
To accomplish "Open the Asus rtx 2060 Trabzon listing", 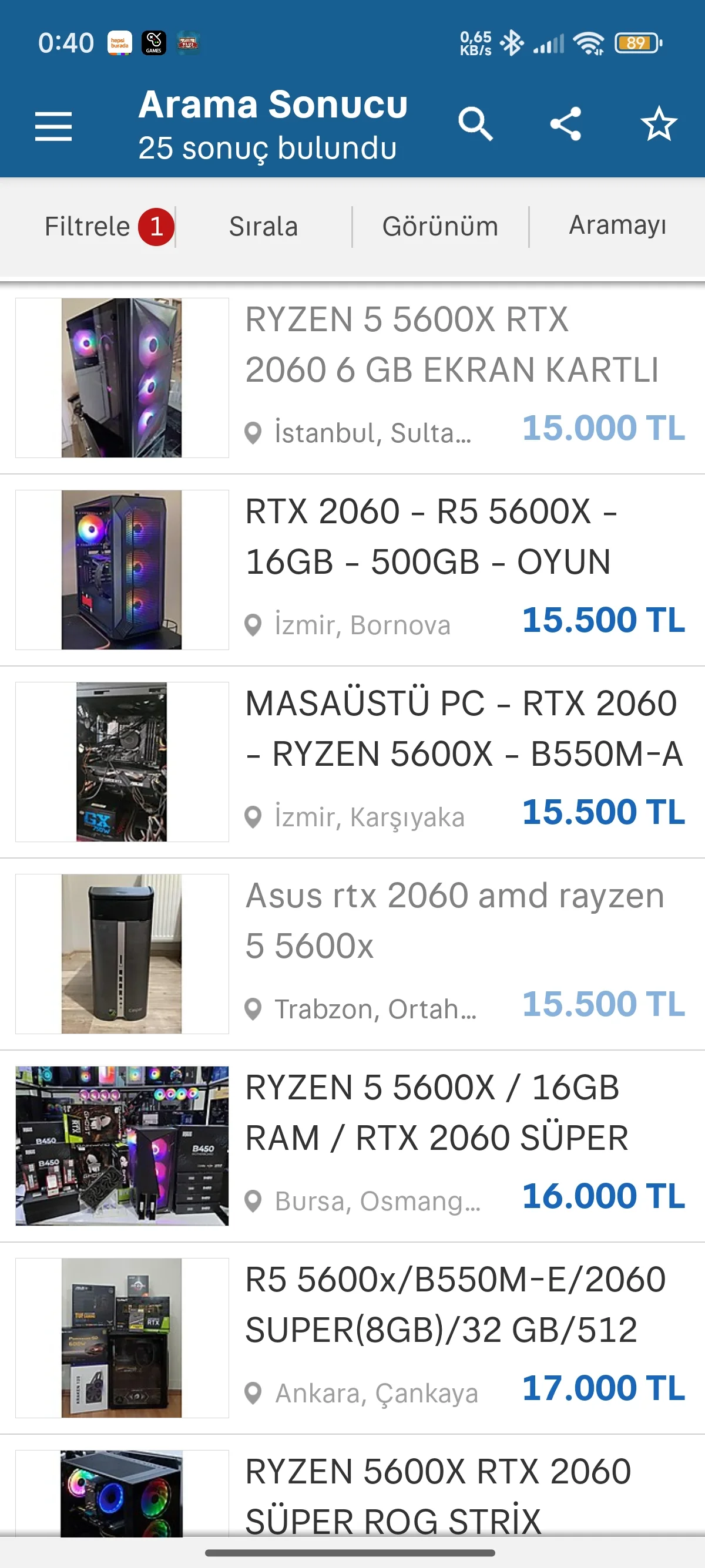I will tap(454, 920).
